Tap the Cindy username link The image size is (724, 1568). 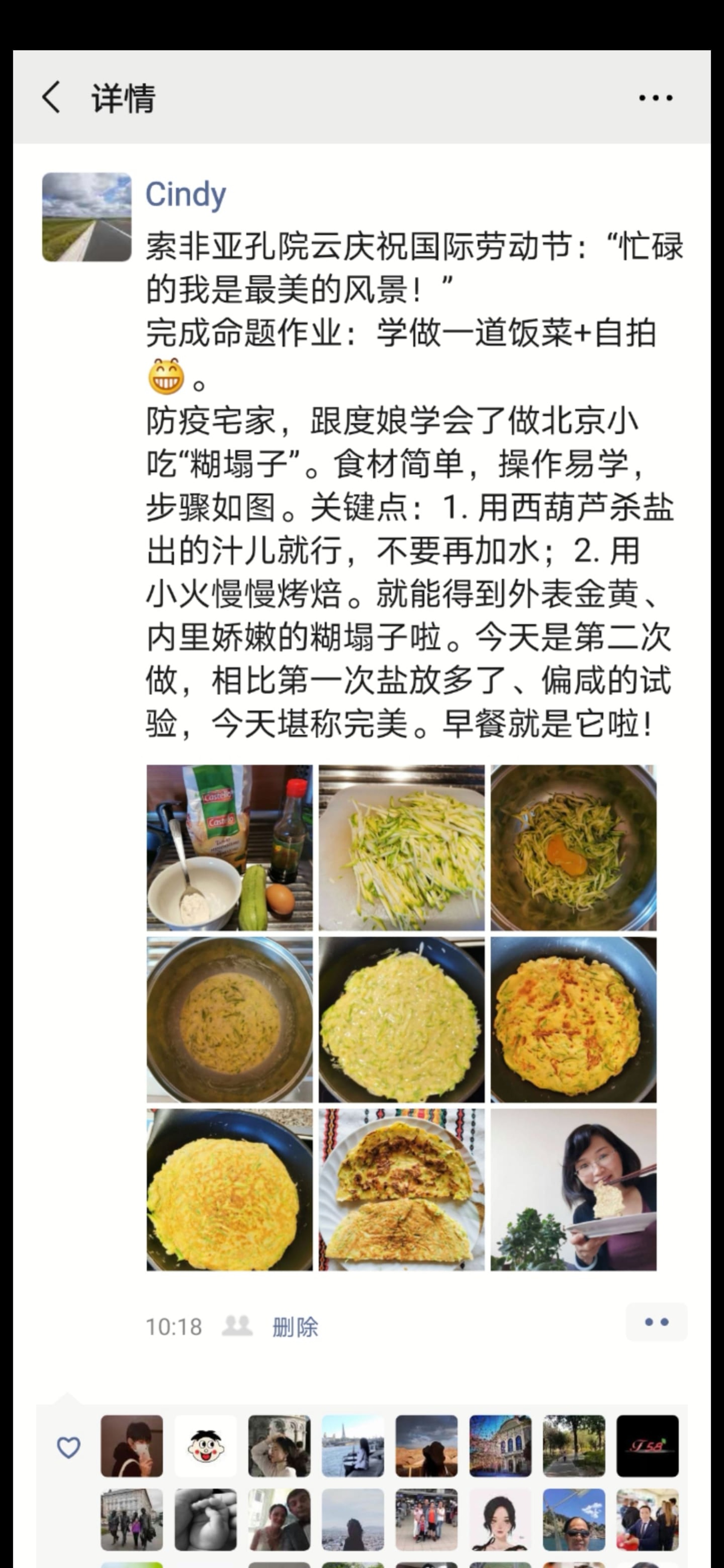[186, 195]
